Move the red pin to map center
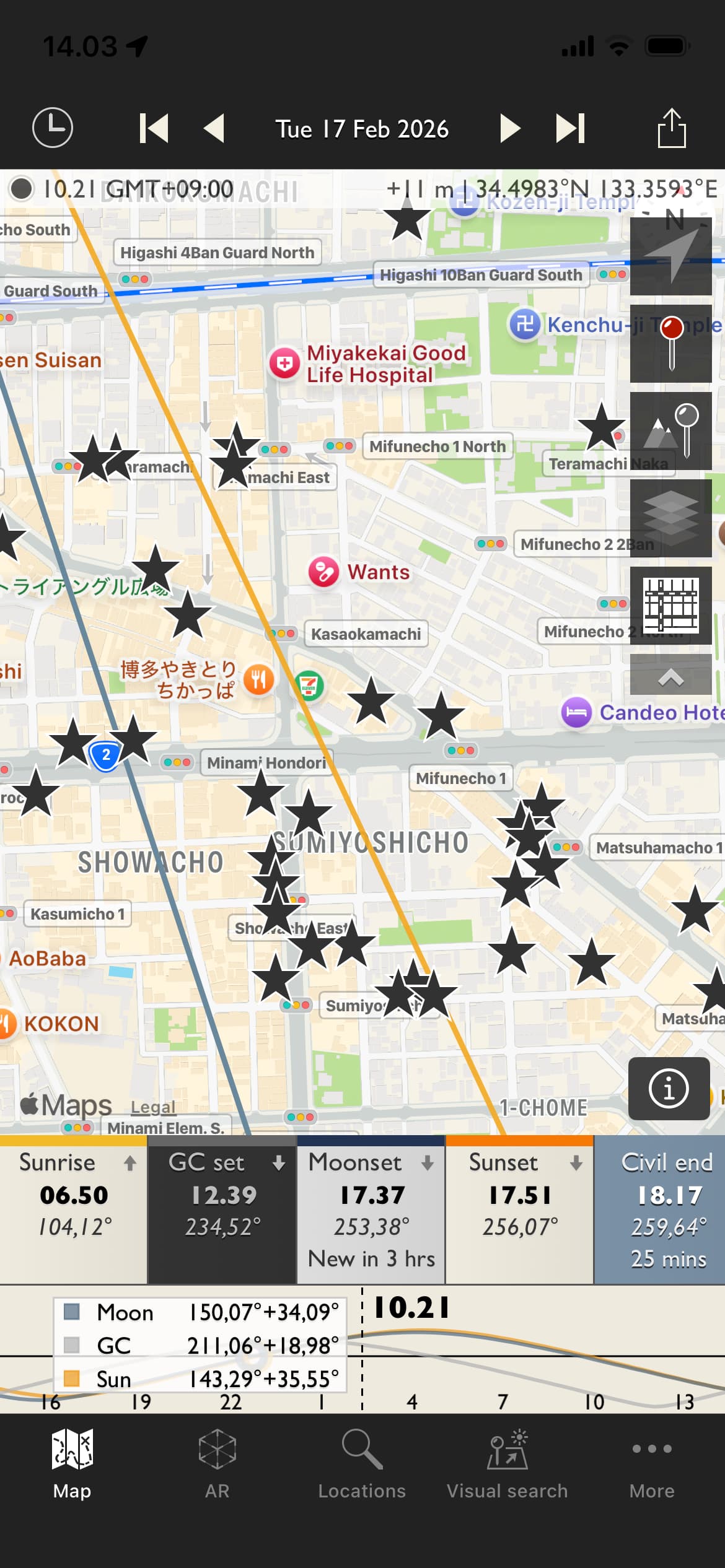Screen dimensions: 725x1568 (x=670, y=344)
